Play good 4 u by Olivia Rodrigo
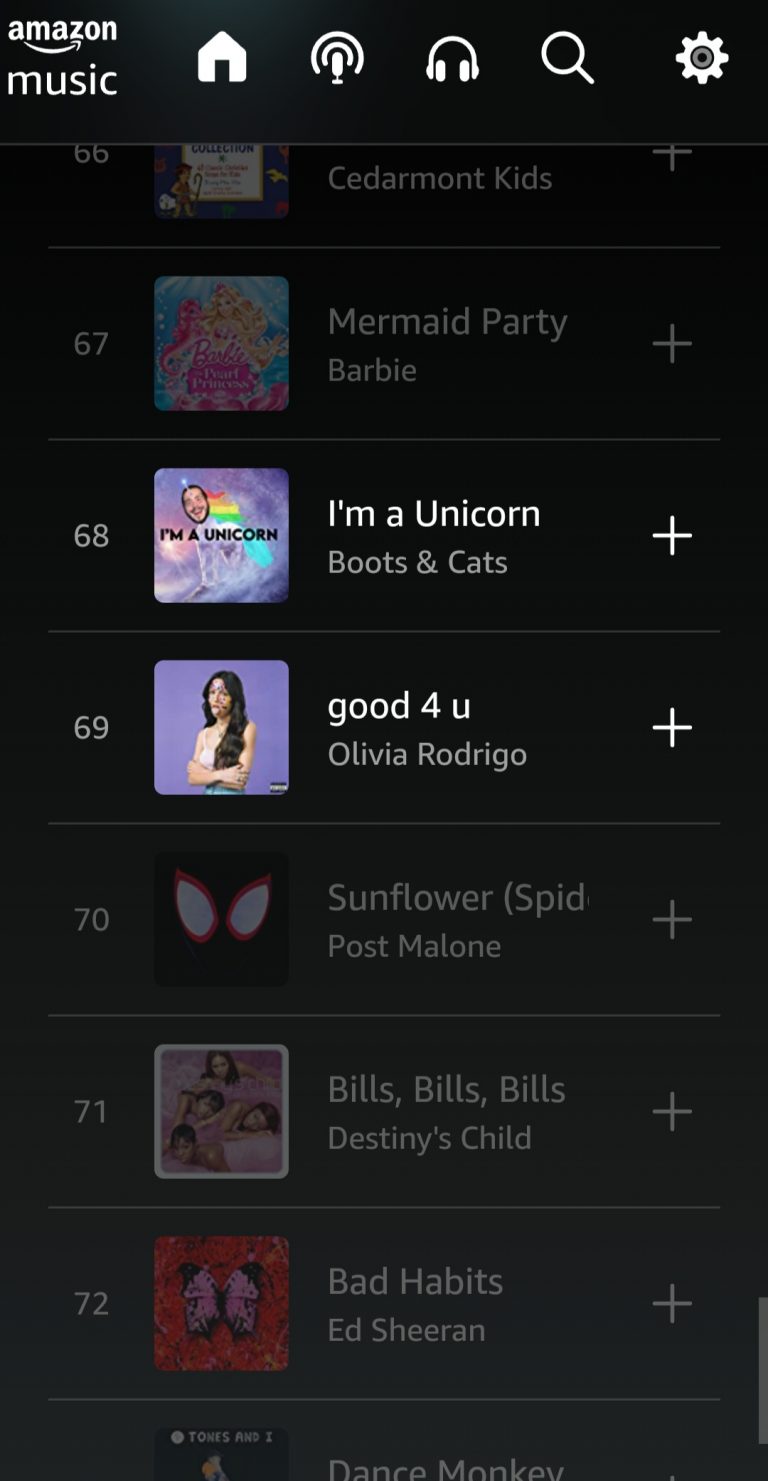 point(384,728)
